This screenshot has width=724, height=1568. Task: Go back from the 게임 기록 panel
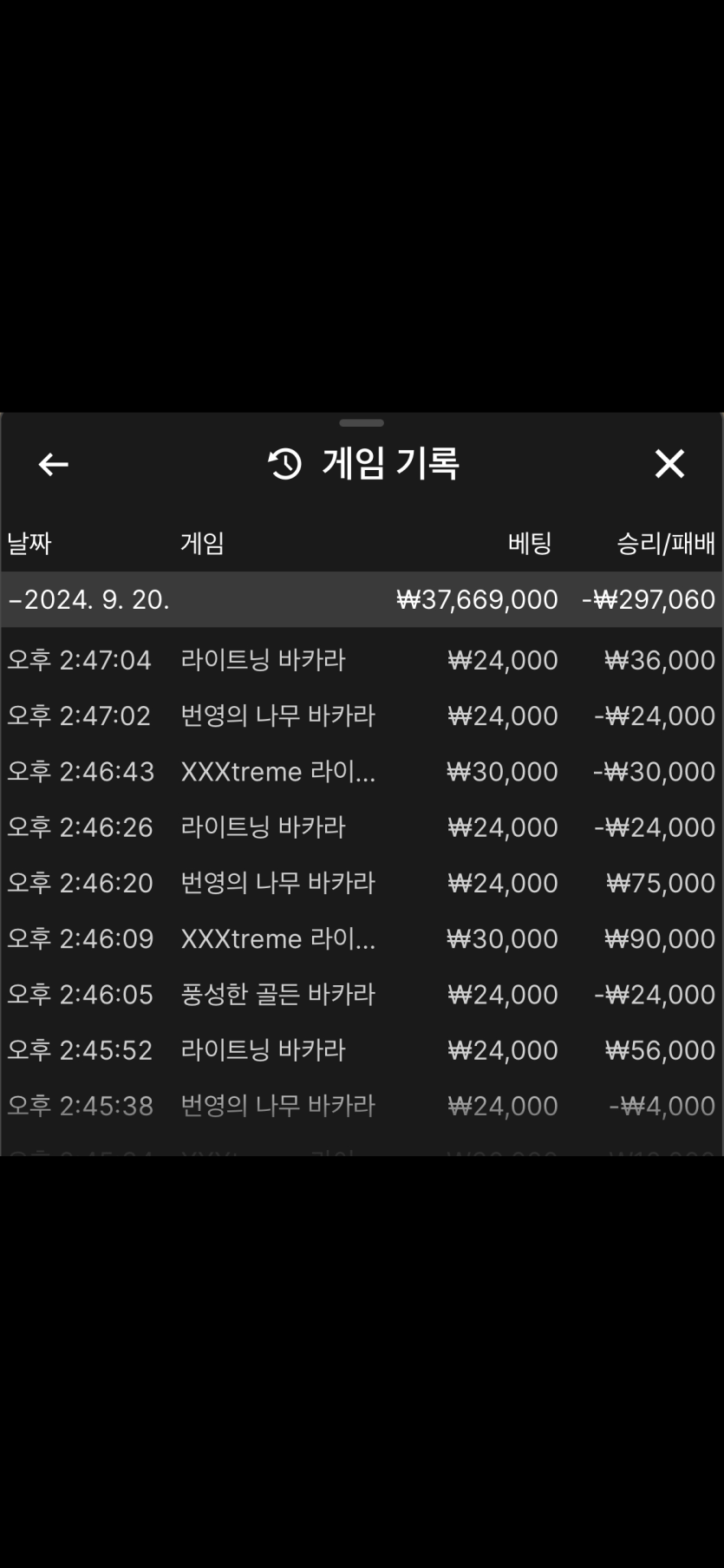pyautogui.click(x=54, y=465)
